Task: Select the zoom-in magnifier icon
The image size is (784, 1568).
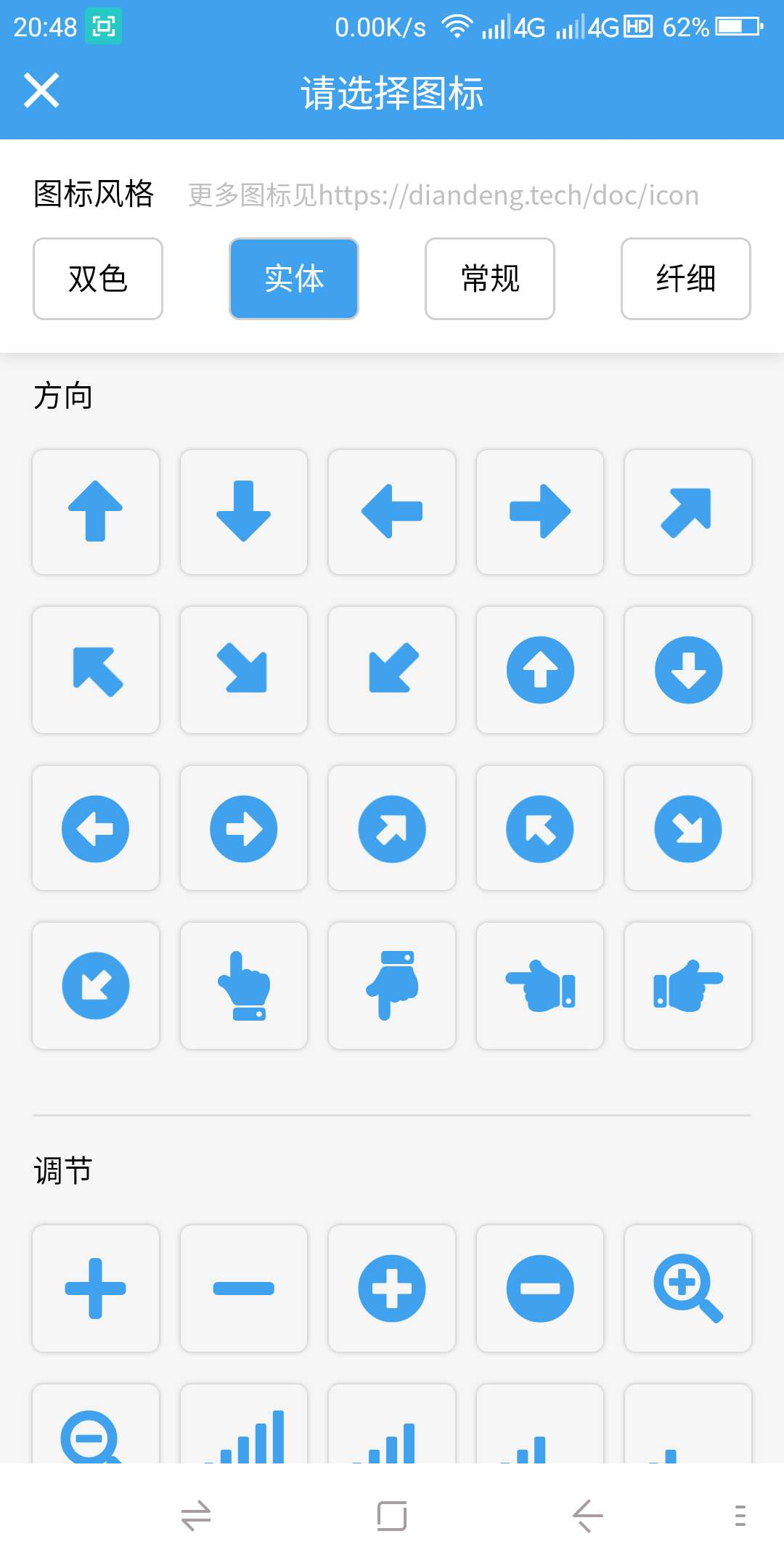Action: click(688, 1289)
